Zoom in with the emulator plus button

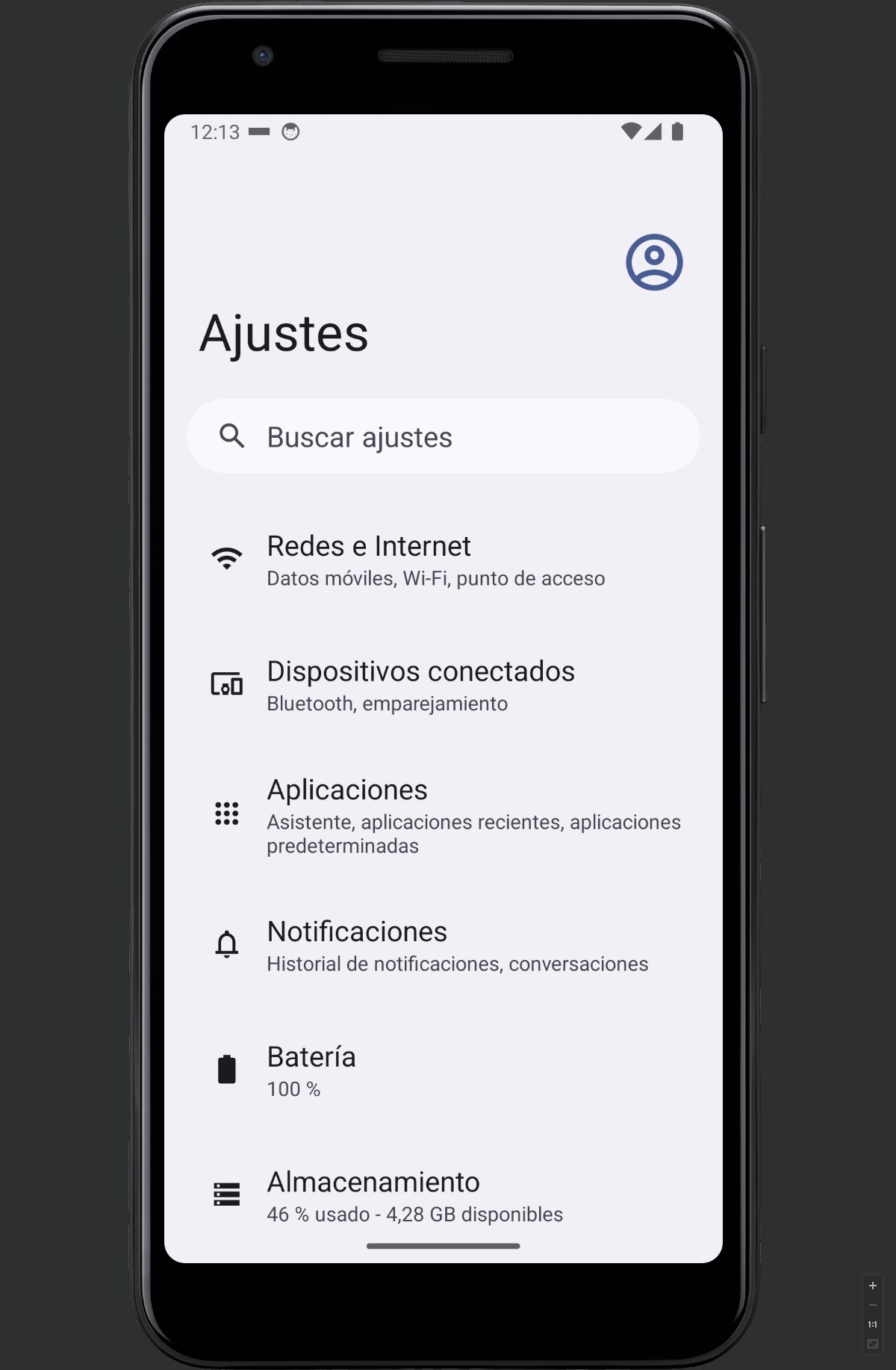pos(872,1286)
